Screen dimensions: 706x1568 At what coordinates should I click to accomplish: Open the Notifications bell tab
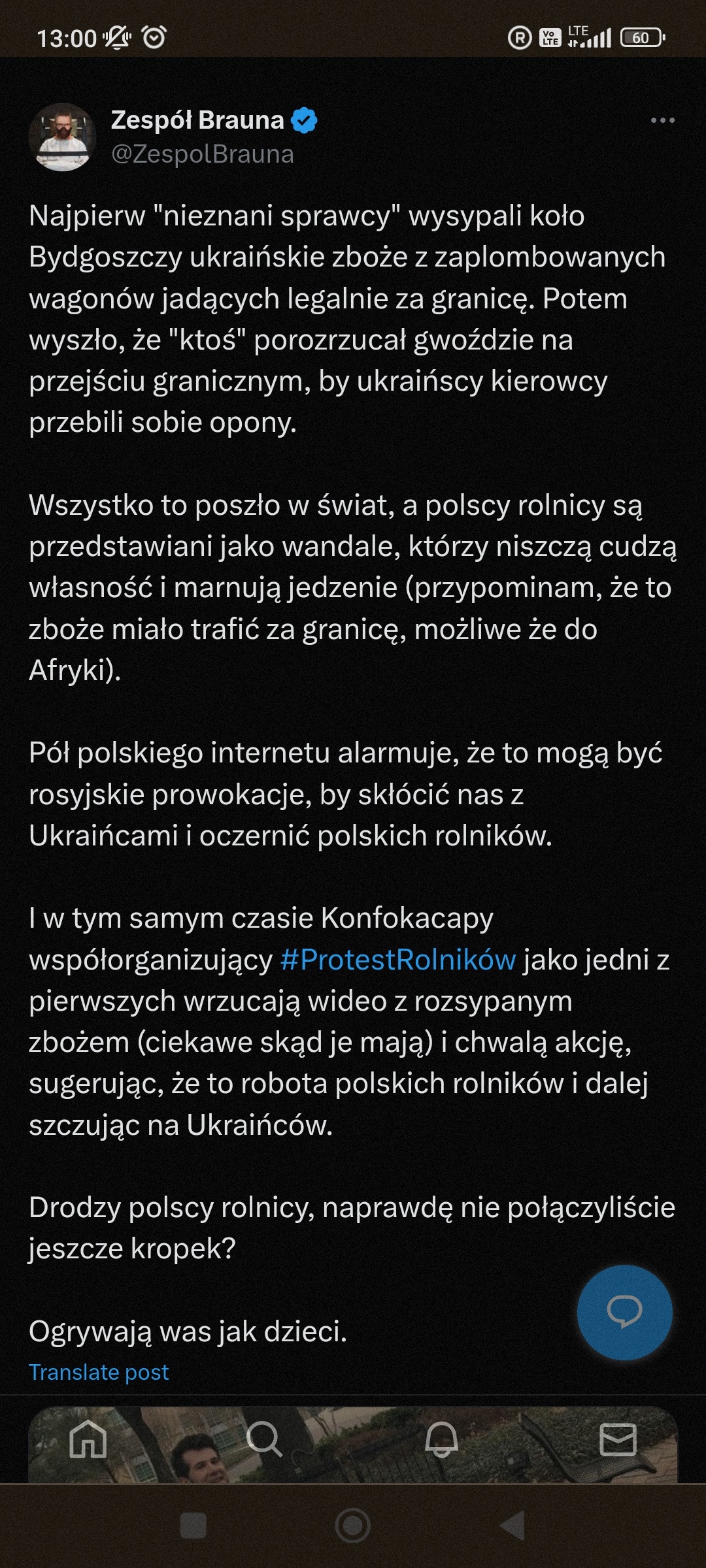(x=441, y=1439)
